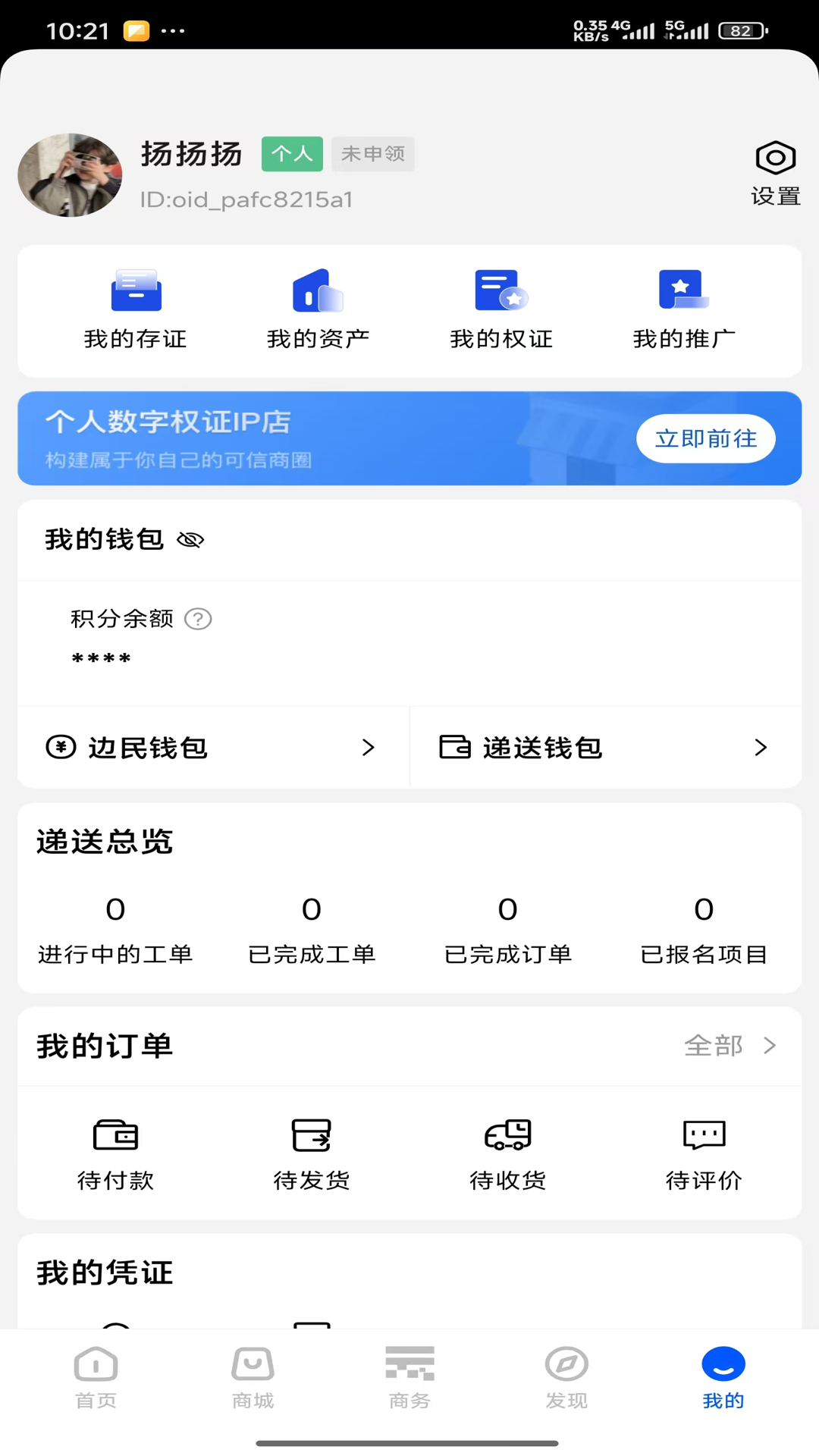
Task: View 待付款 pending payment orders
Action: (x=115, y=1153)
